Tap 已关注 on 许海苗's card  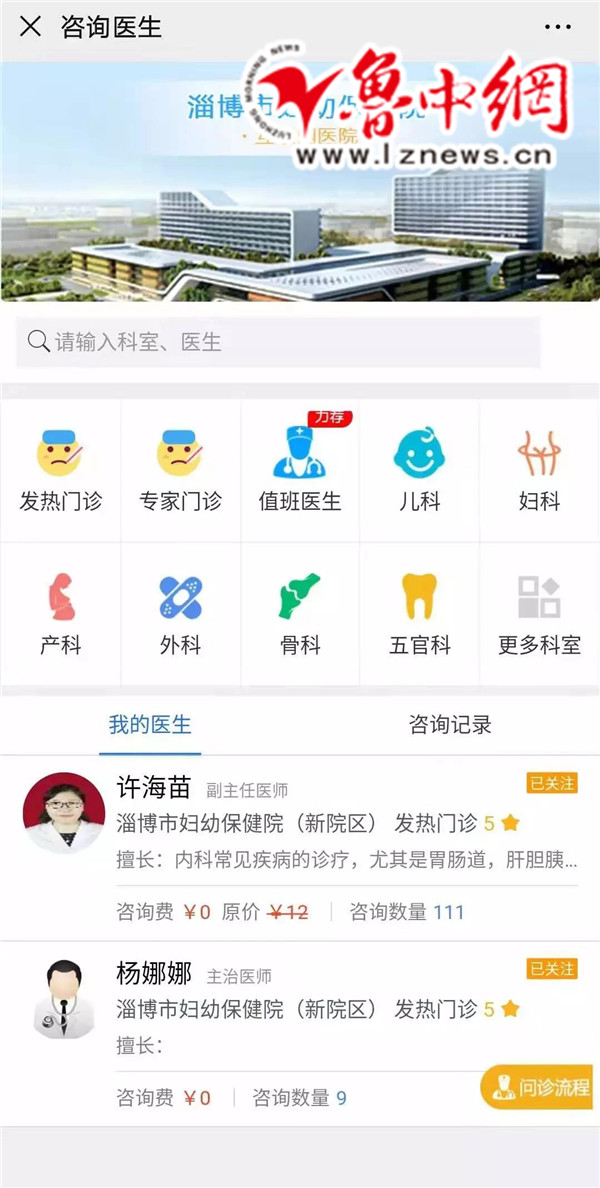(x=552, y=783)
